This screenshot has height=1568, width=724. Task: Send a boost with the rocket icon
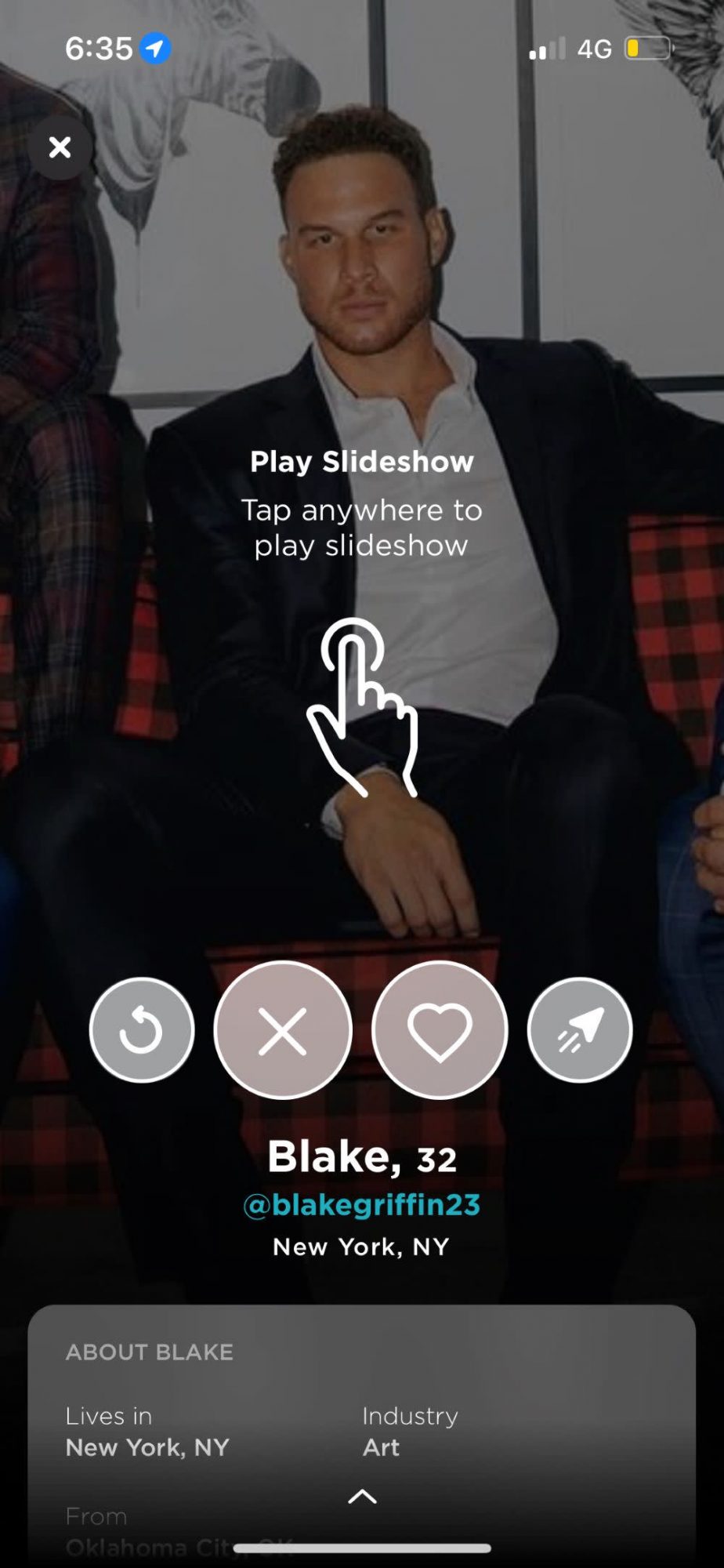pos(580,1030)
